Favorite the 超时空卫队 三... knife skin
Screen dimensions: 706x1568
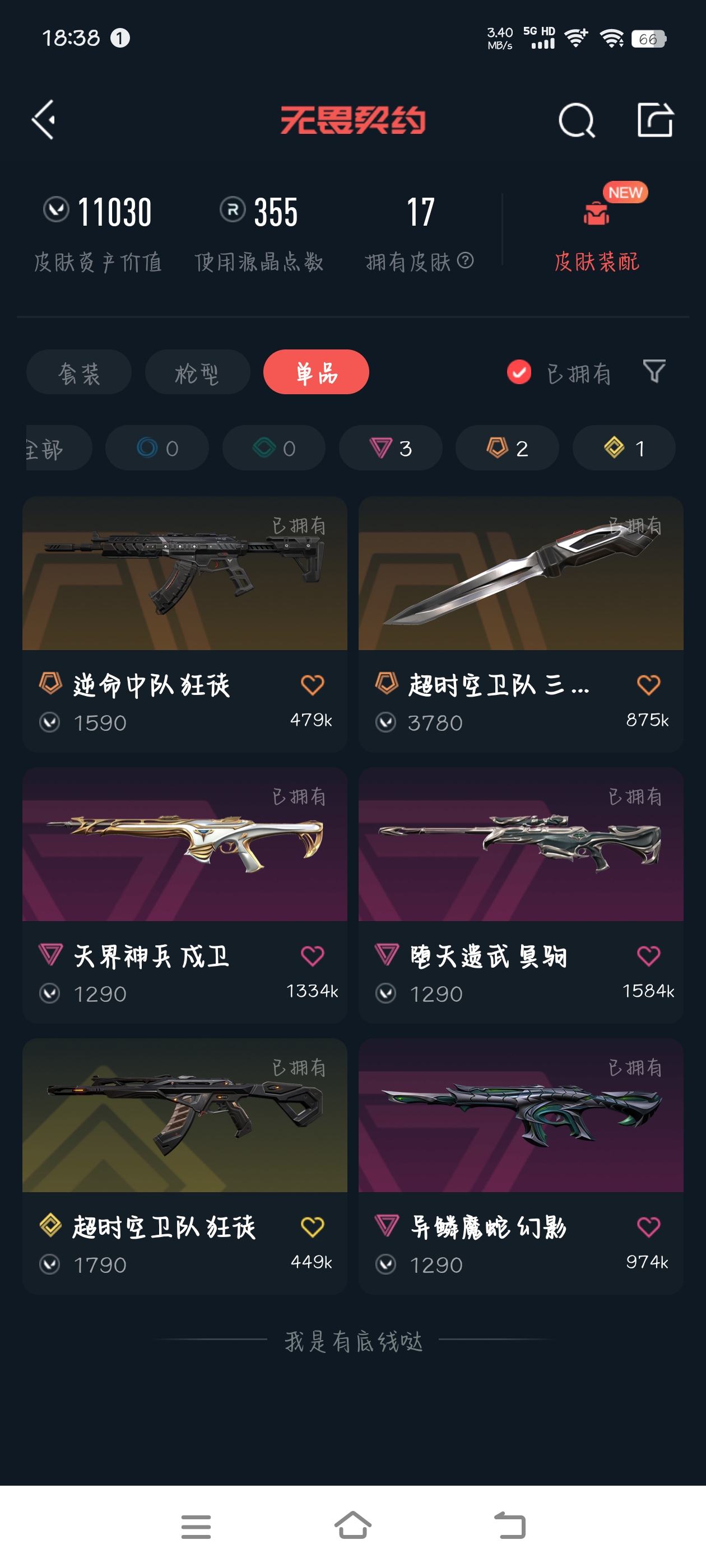click(x=648, y=685)
